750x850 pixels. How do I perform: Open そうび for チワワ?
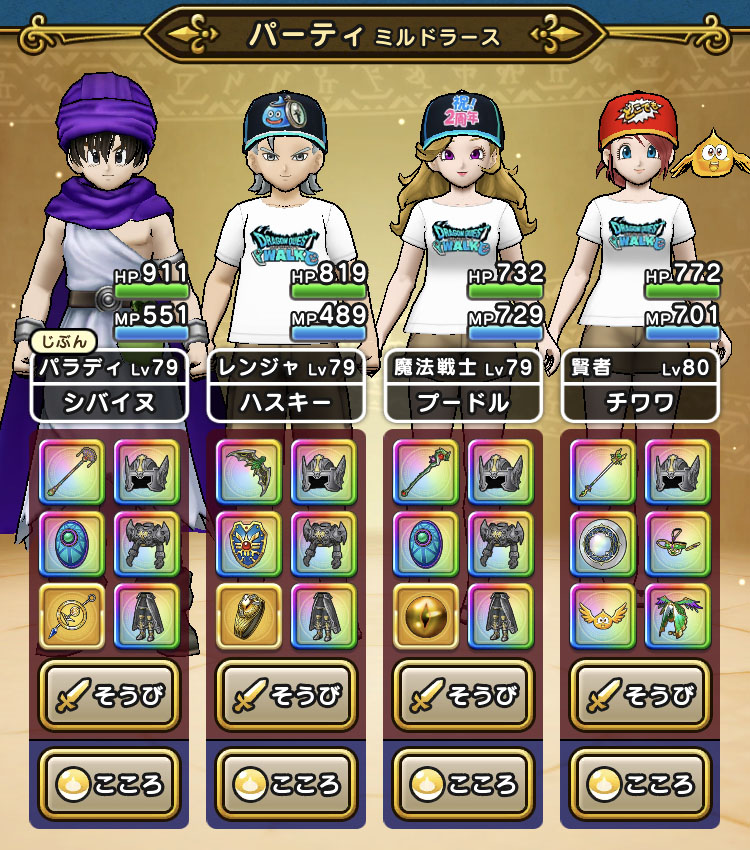pyautogui.click(x=640, y=695)
